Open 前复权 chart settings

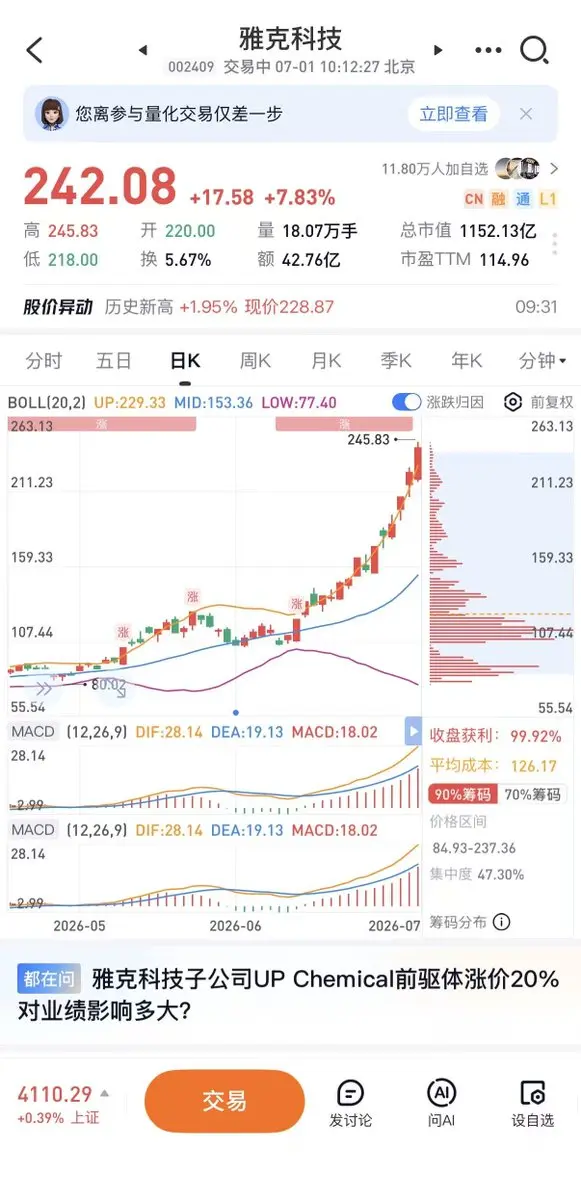click(539, 402)
